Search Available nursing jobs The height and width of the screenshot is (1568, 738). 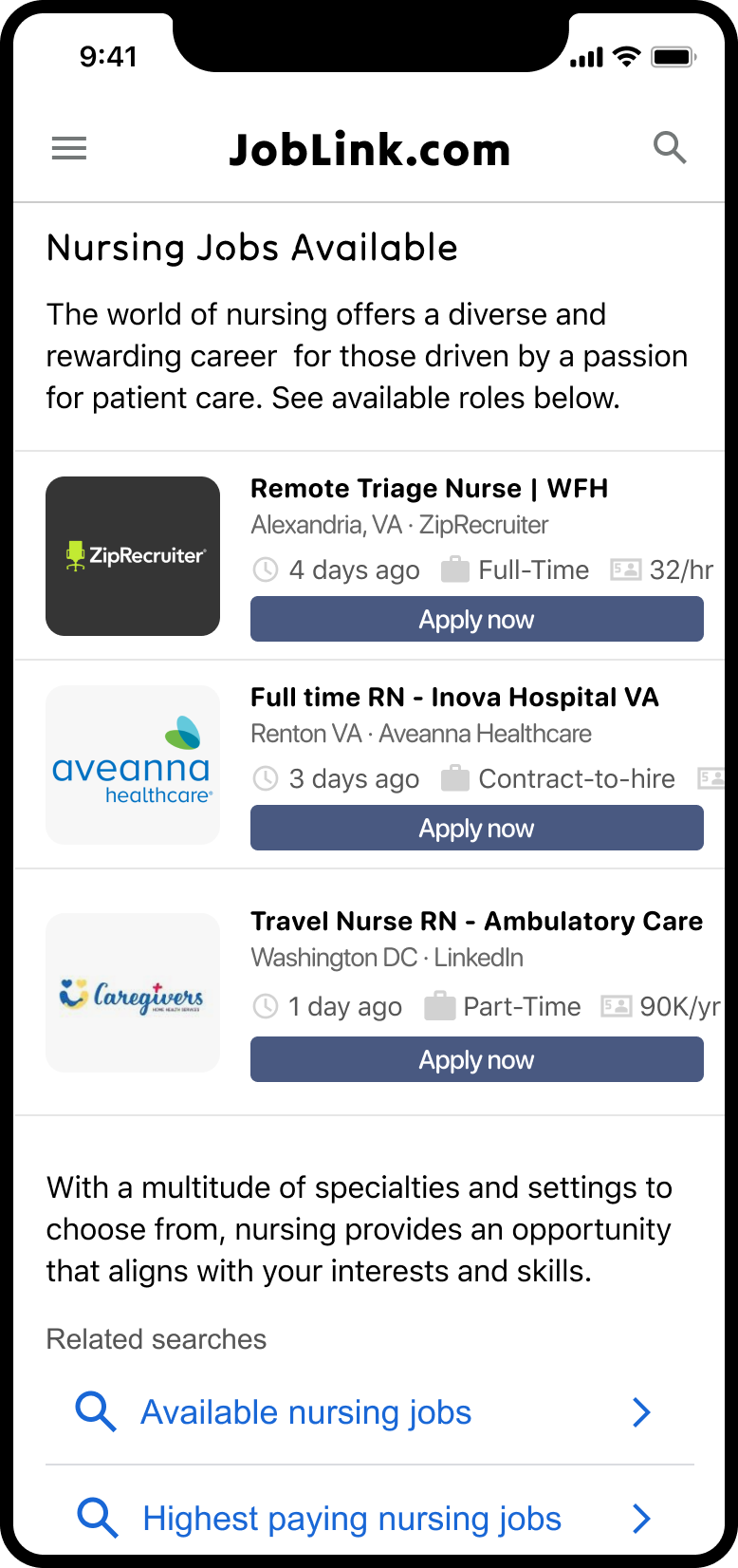tap(369, 1412)
